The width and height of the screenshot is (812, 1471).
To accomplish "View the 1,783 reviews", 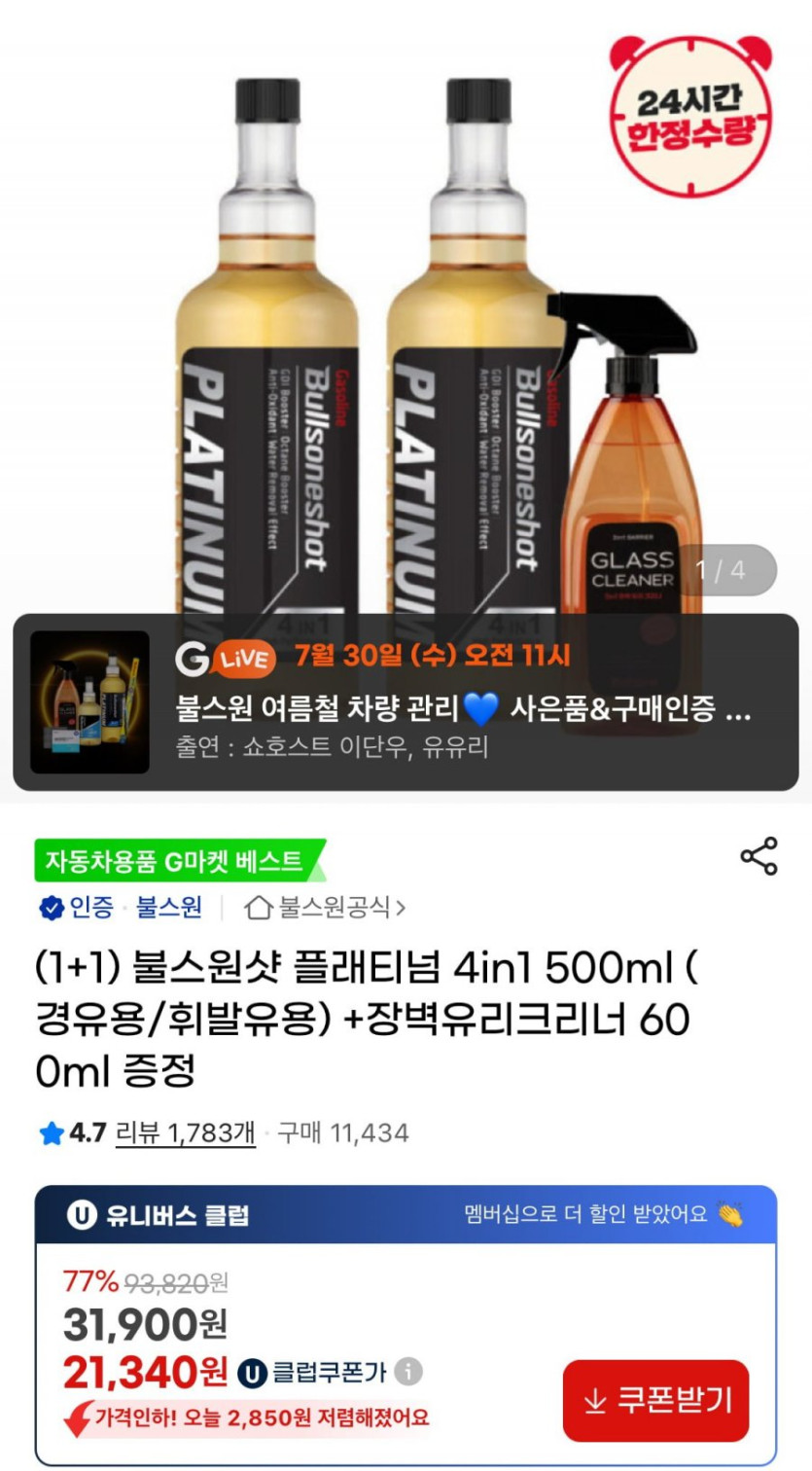I will [x=186, y=1132].
